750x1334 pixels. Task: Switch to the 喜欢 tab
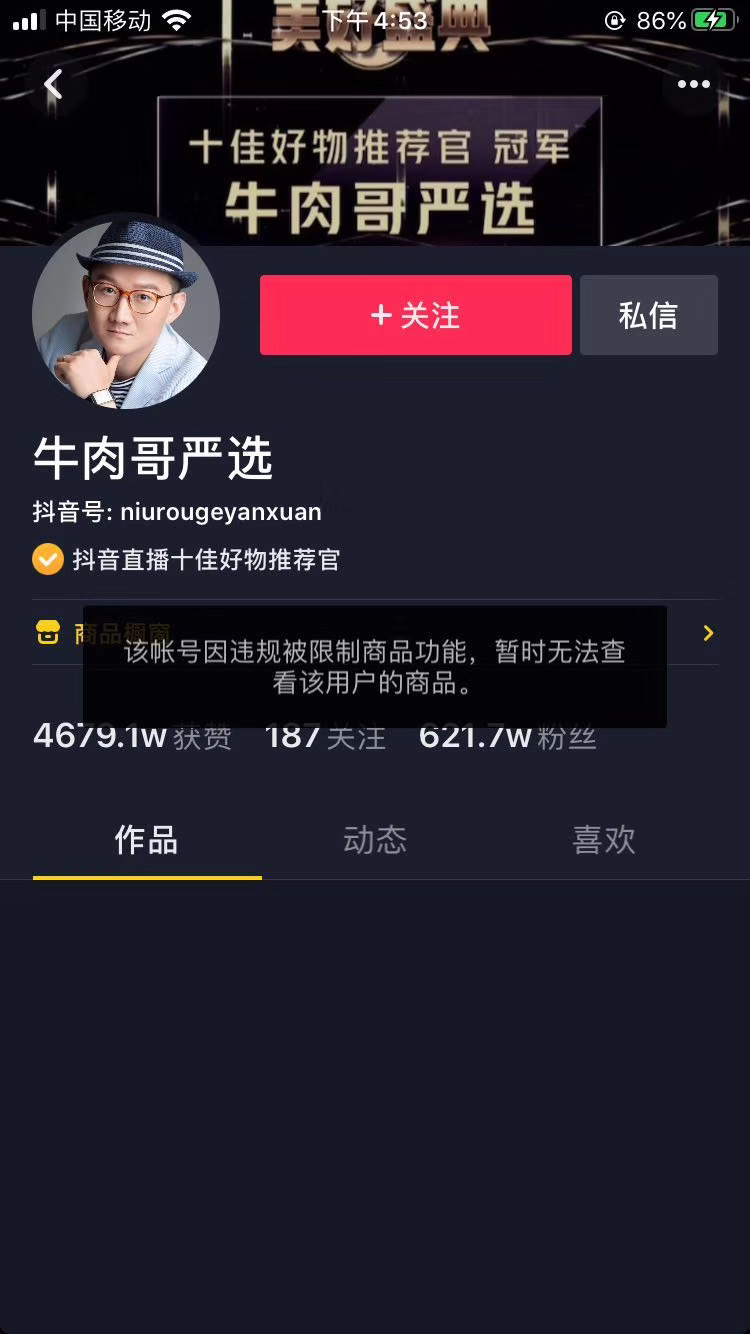click(x=603, y=840)
